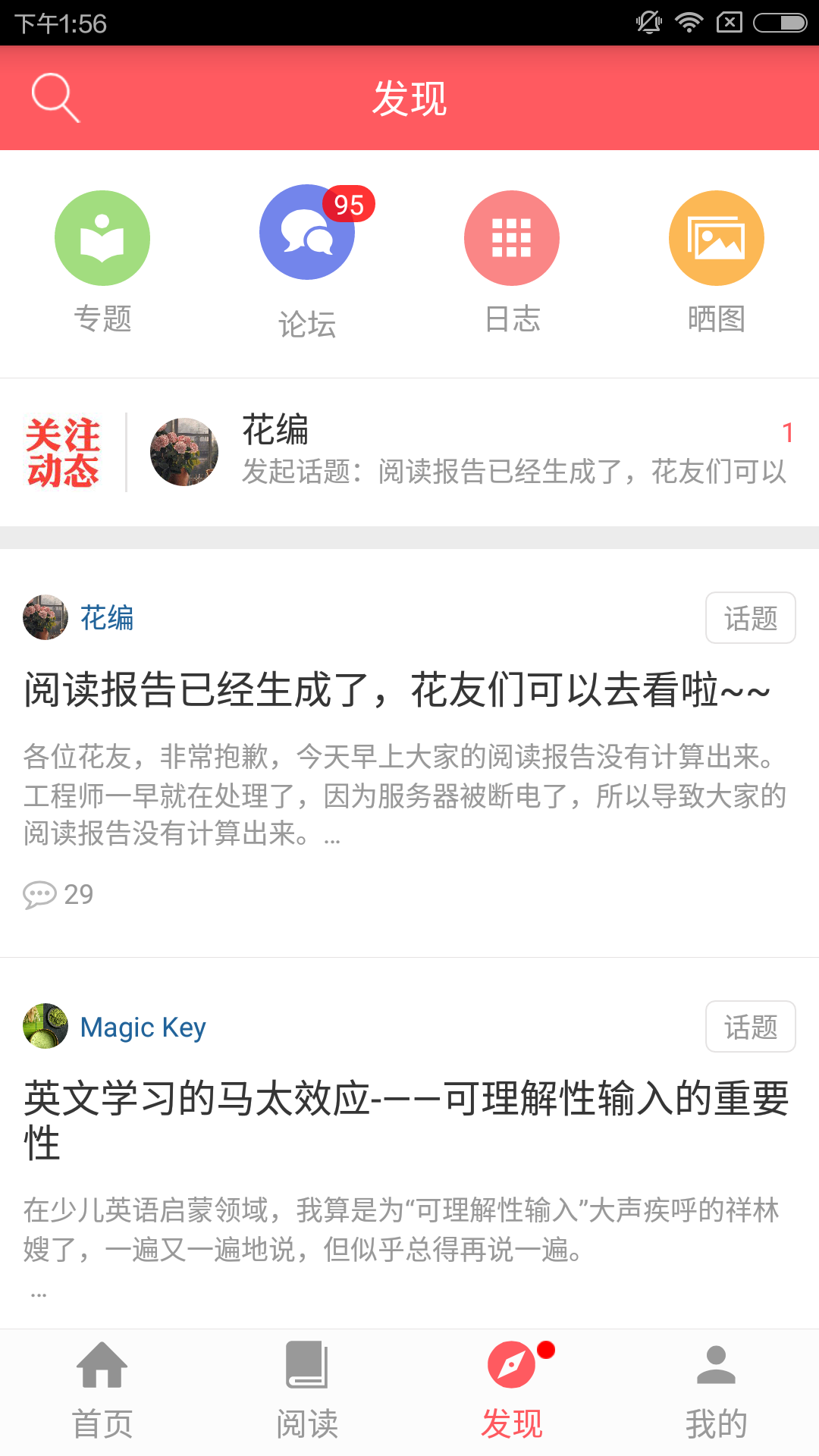Go to the 我的 tab
This screenshot has height=1456, width=819.
717,1392
